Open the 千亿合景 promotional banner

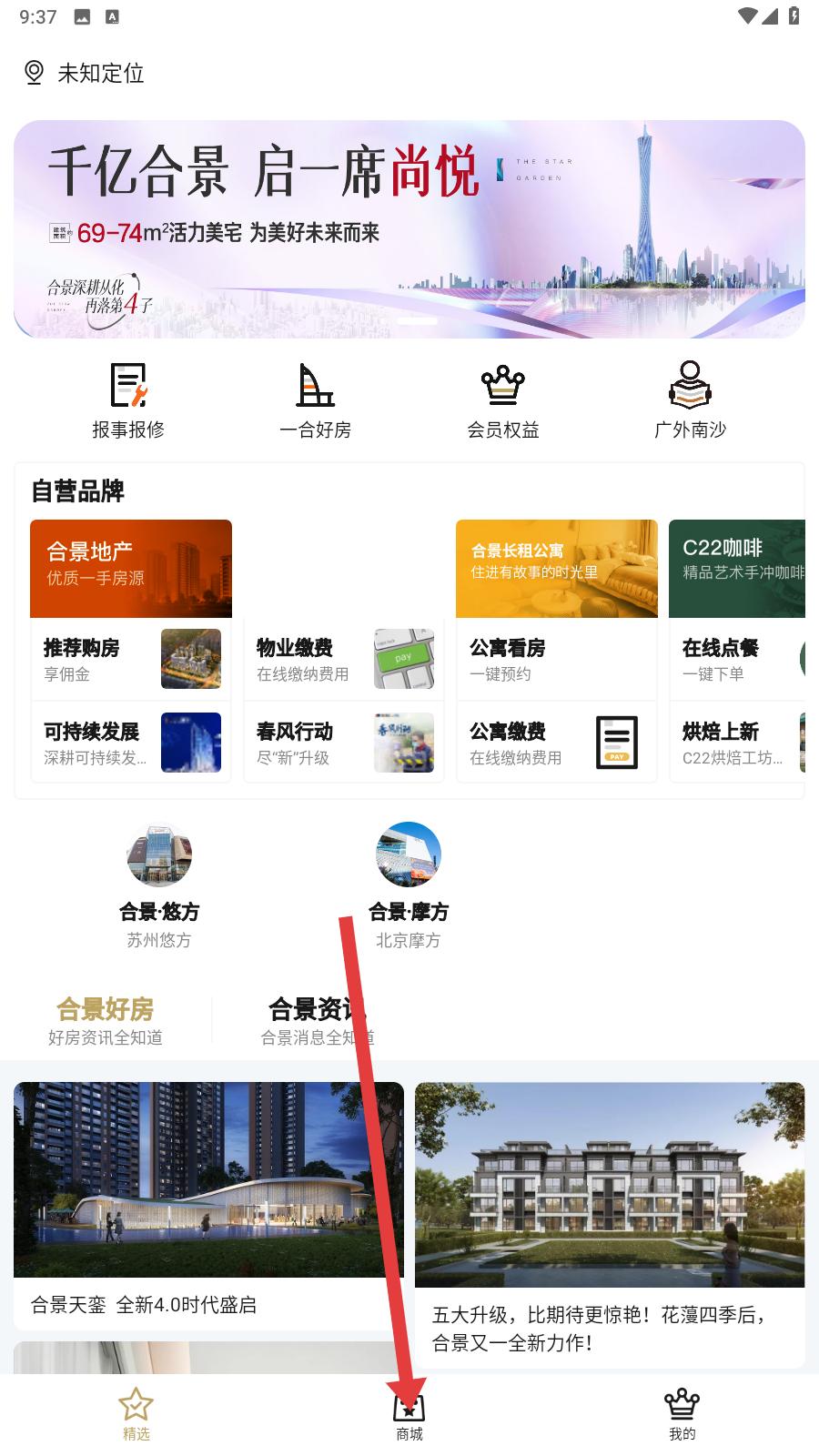pyautogui.click(x=409, y=229)
